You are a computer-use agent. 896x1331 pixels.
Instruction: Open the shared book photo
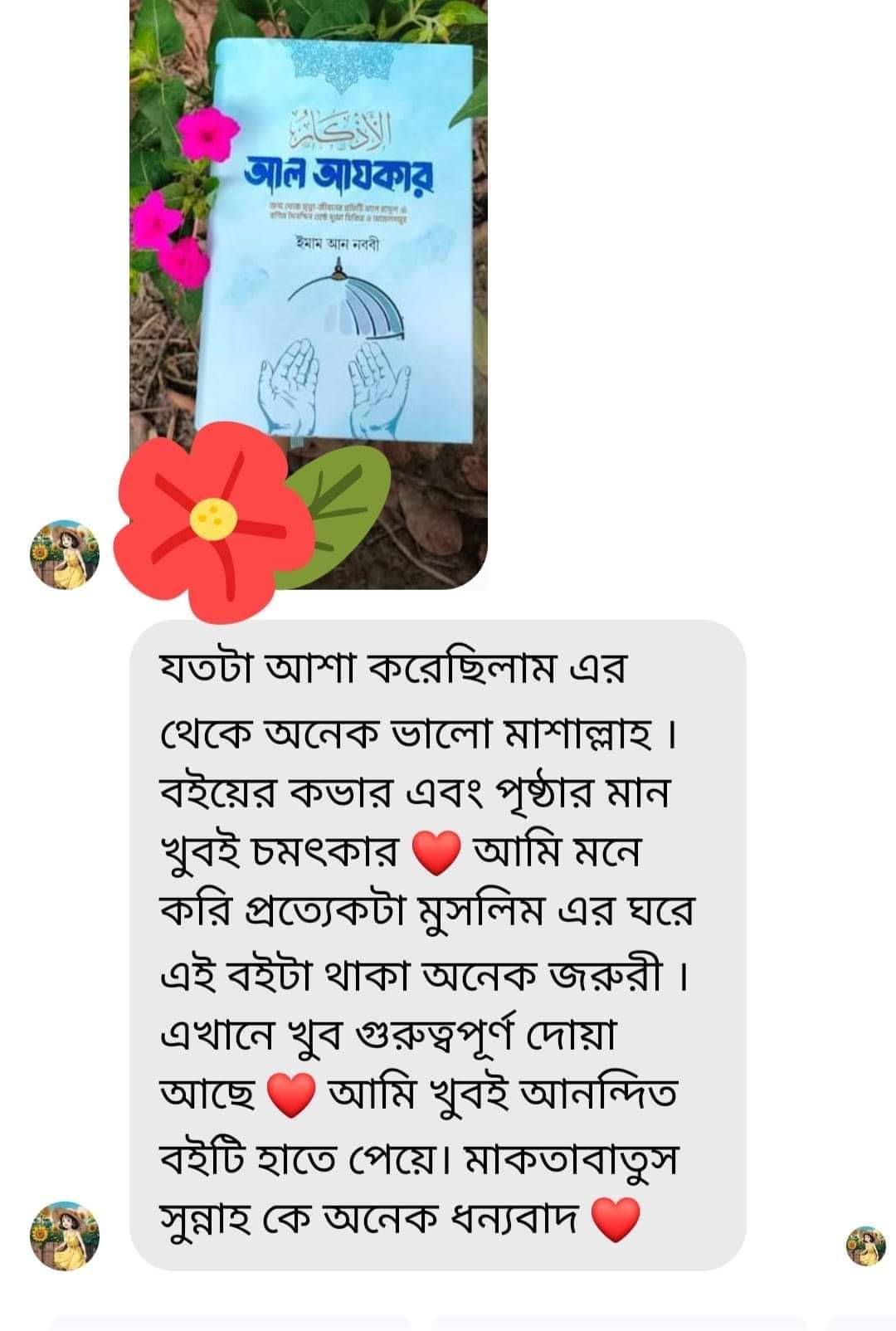[309, 249]
